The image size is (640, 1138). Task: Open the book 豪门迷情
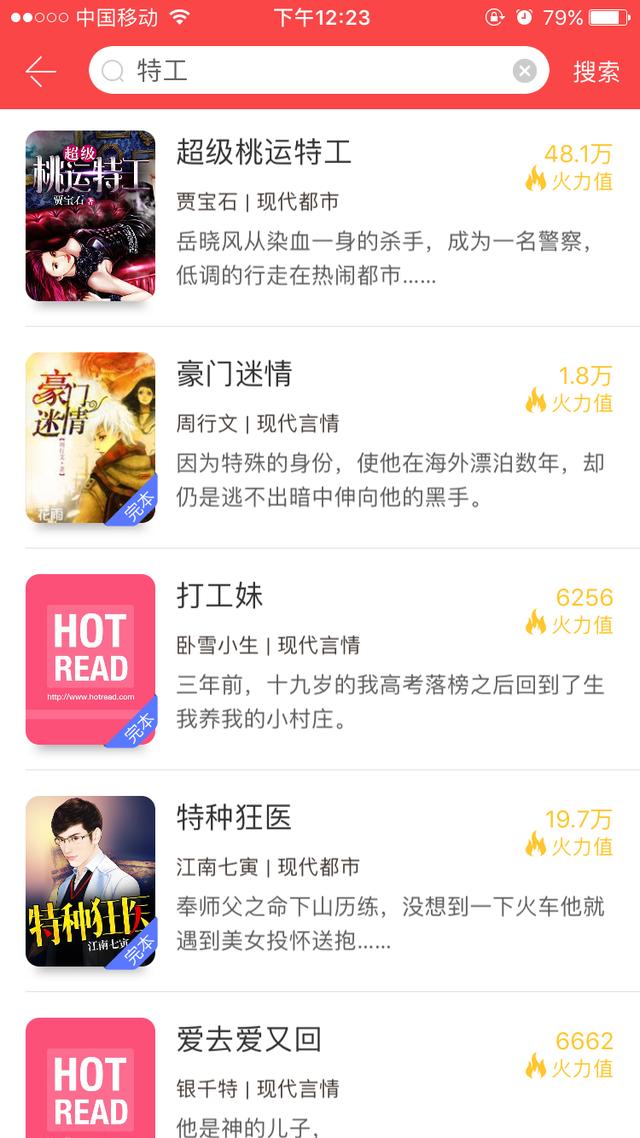pos(234,374)
